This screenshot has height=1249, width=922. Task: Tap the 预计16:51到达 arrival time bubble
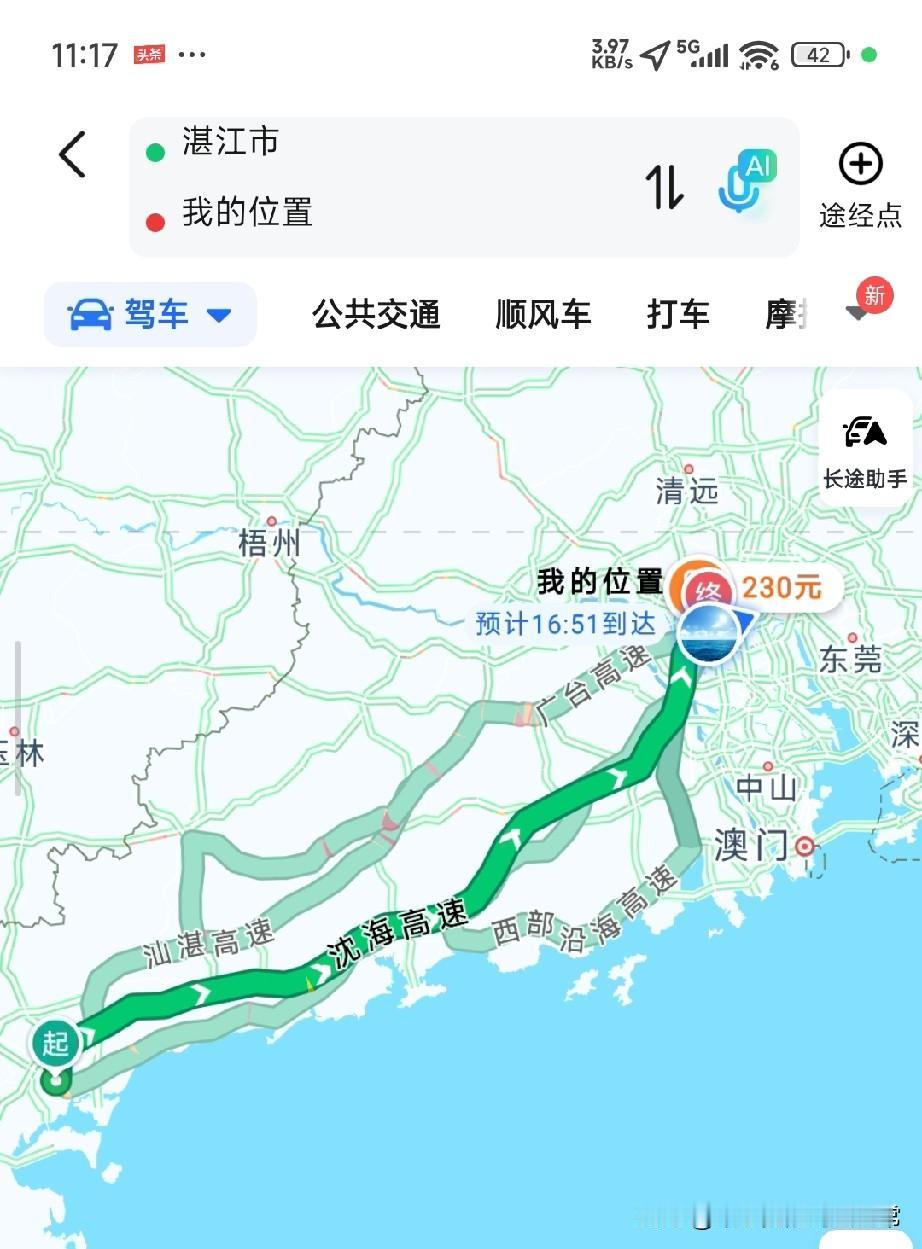pyautogui.click(x=565, y=622)
